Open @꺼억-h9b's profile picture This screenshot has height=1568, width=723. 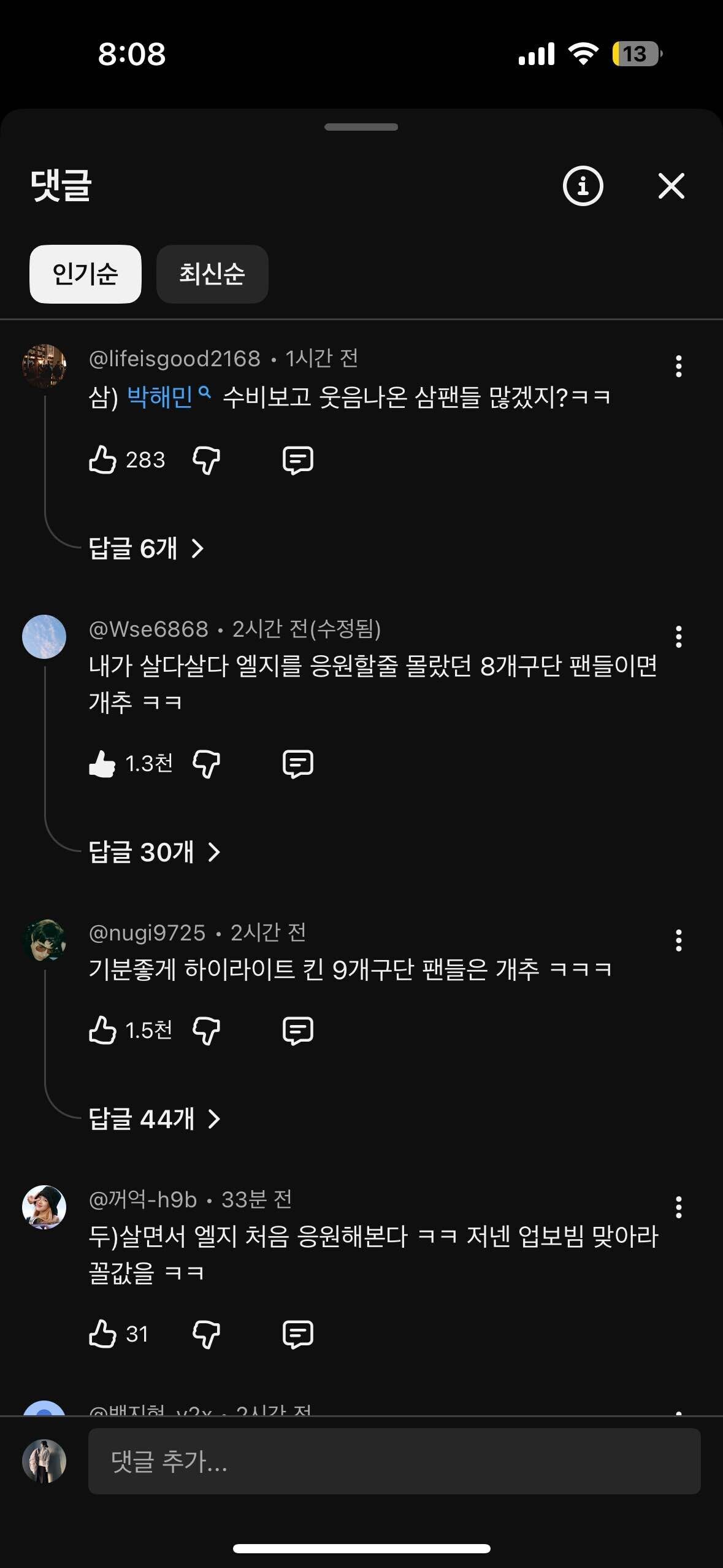pyautogui.click(x=44, y=1208)
